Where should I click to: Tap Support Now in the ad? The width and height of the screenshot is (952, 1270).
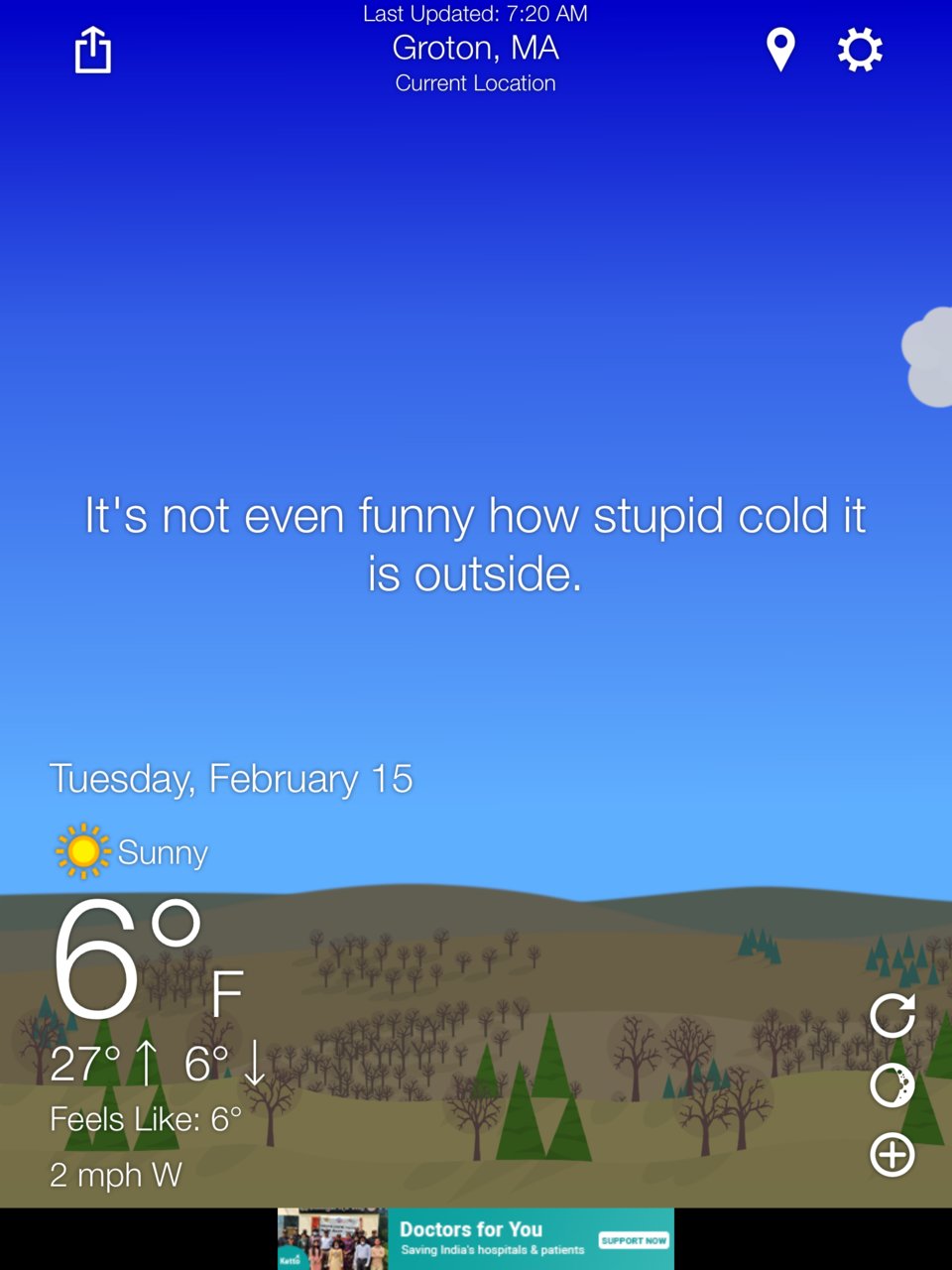pos(634,1240)
